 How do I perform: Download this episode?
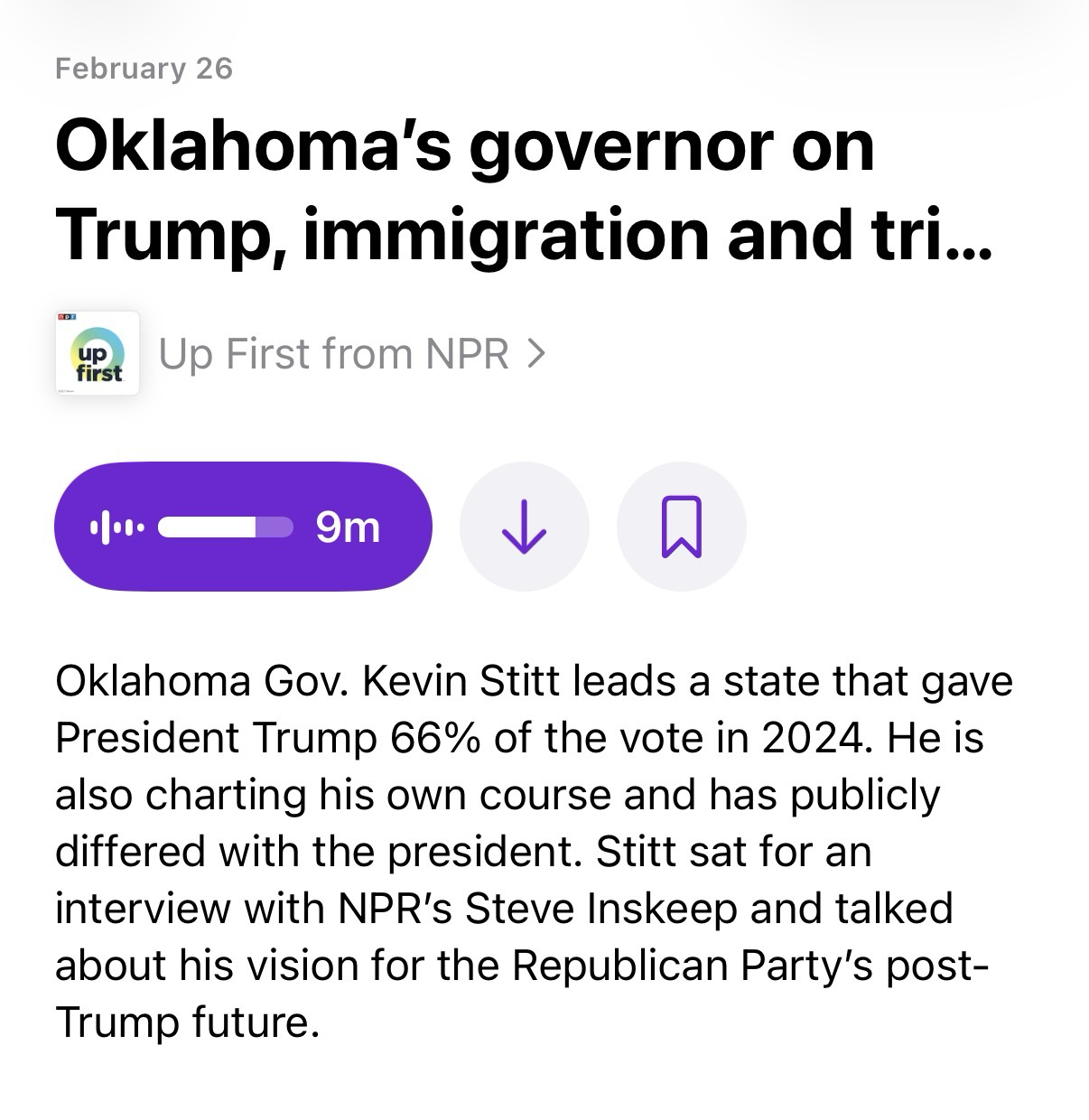524,527
